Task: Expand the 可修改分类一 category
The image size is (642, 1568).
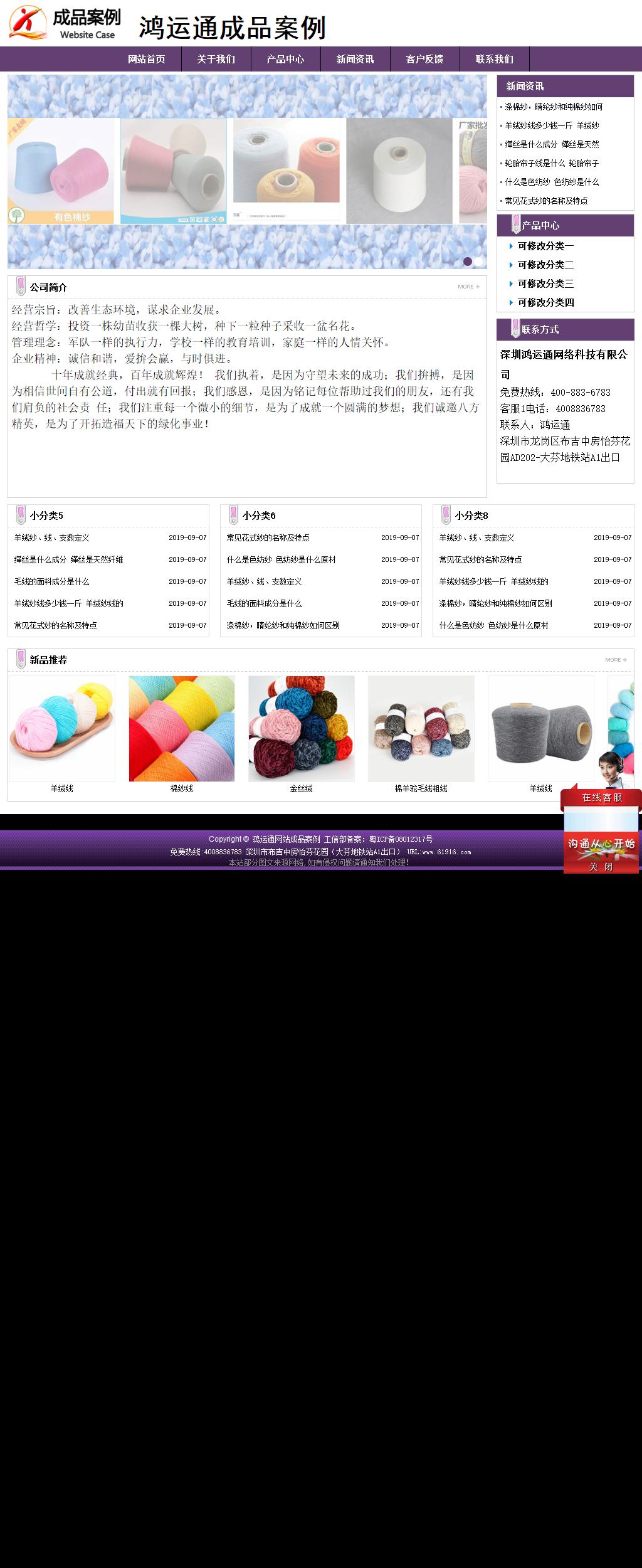Action: (x=544, y=245)
